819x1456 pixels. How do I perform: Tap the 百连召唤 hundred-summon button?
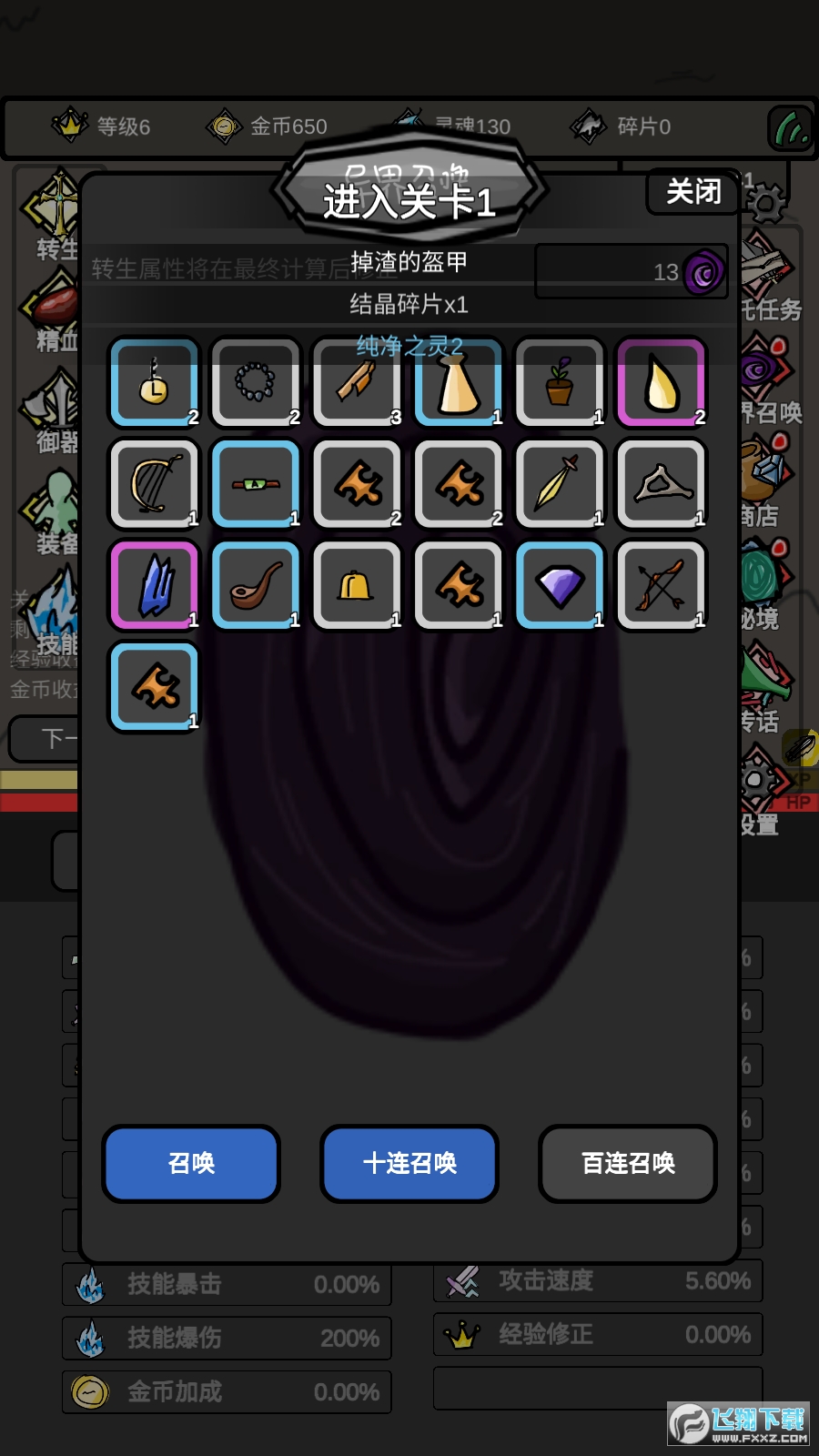pos(628,1163)
